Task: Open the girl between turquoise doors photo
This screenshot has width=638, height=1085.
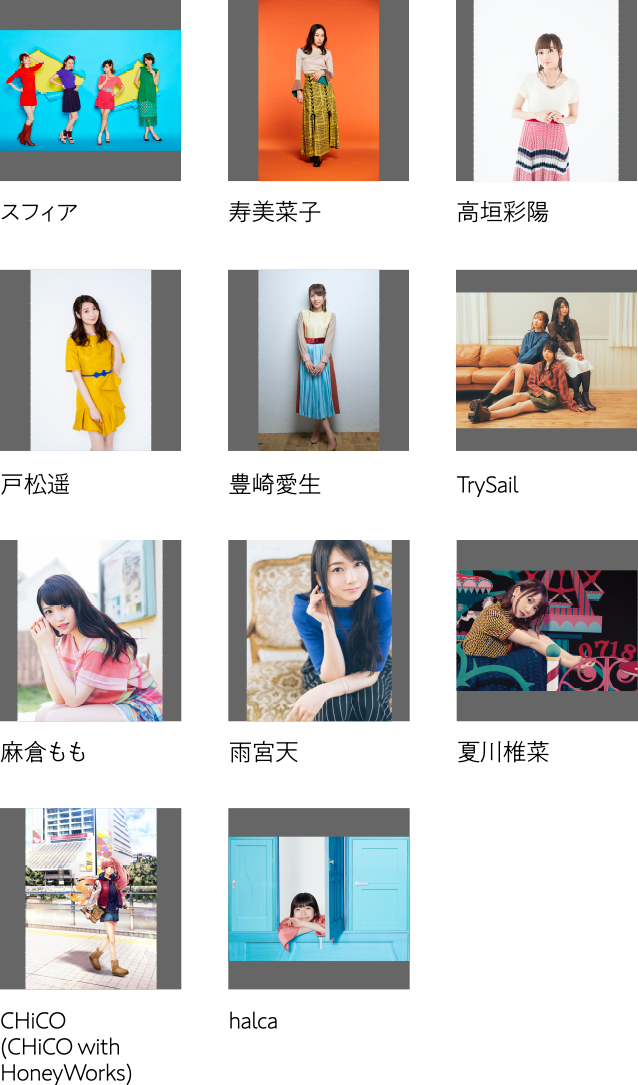Action: coord(318,899)
